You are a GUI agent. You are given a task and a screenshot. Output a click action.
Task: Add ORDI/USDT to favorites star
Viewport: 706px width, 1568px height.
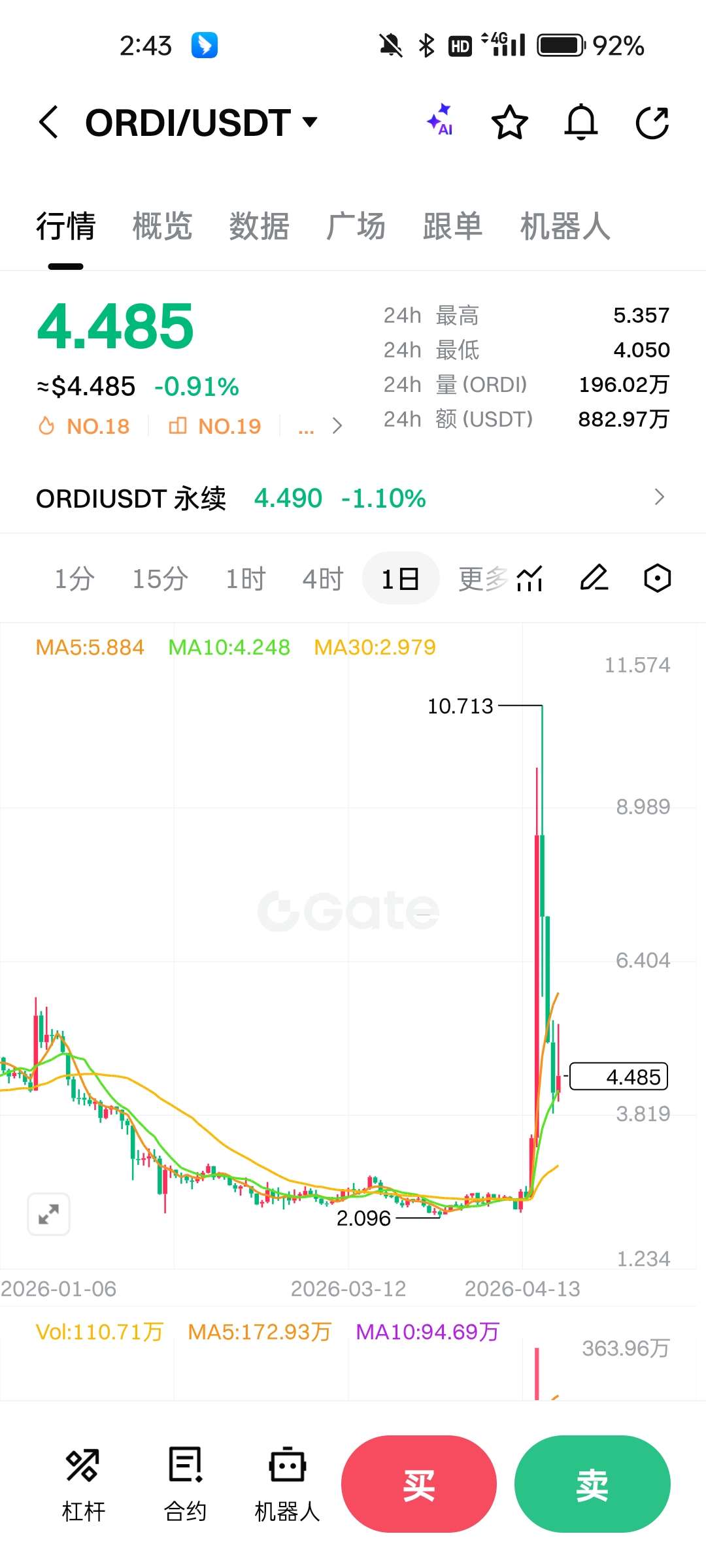(x=509, y=122)
